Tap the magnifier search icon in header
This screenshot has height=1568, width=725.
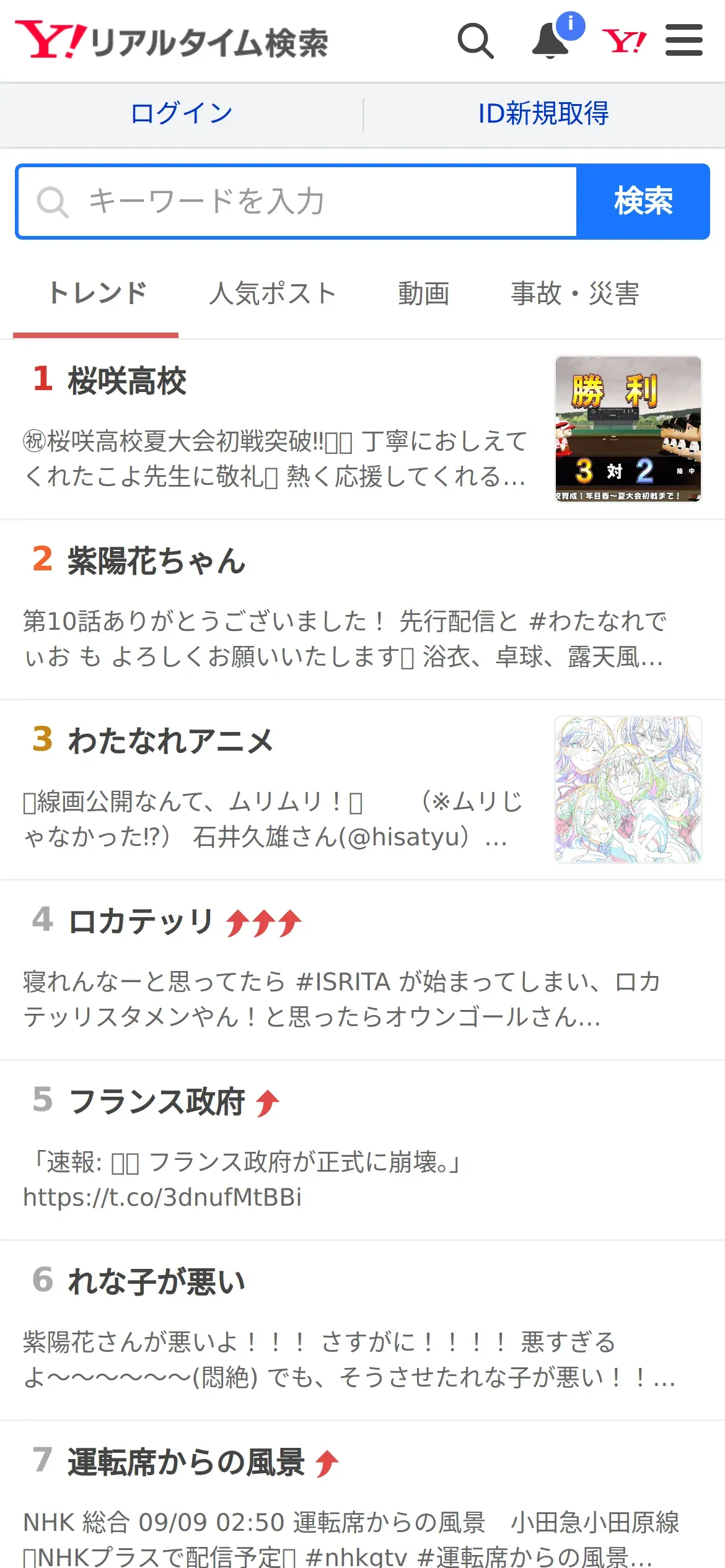(x=475, y=41)
